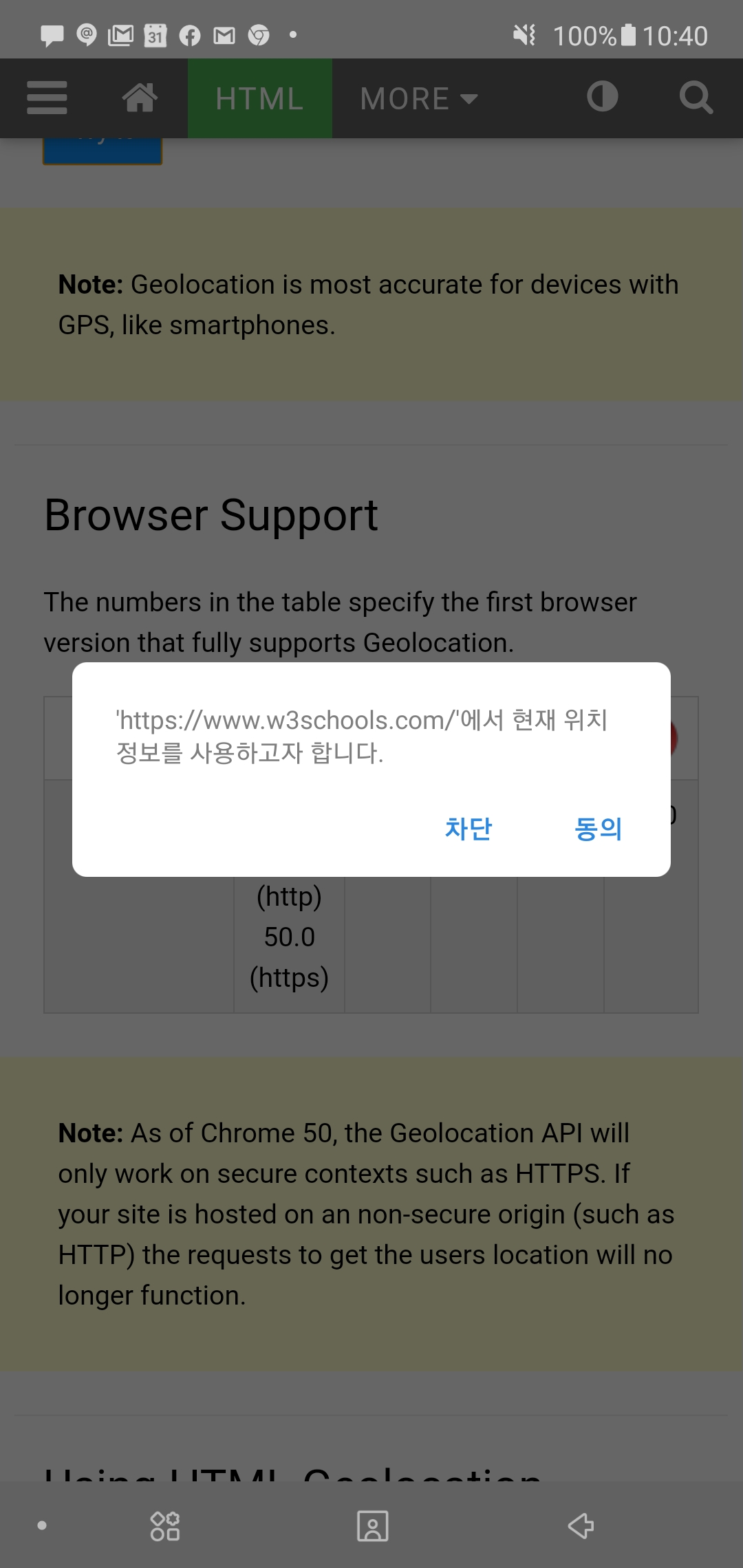Open the search magnifier
Image resolution: width=743 pixels, height=1568 pixels.
[696, 98]
